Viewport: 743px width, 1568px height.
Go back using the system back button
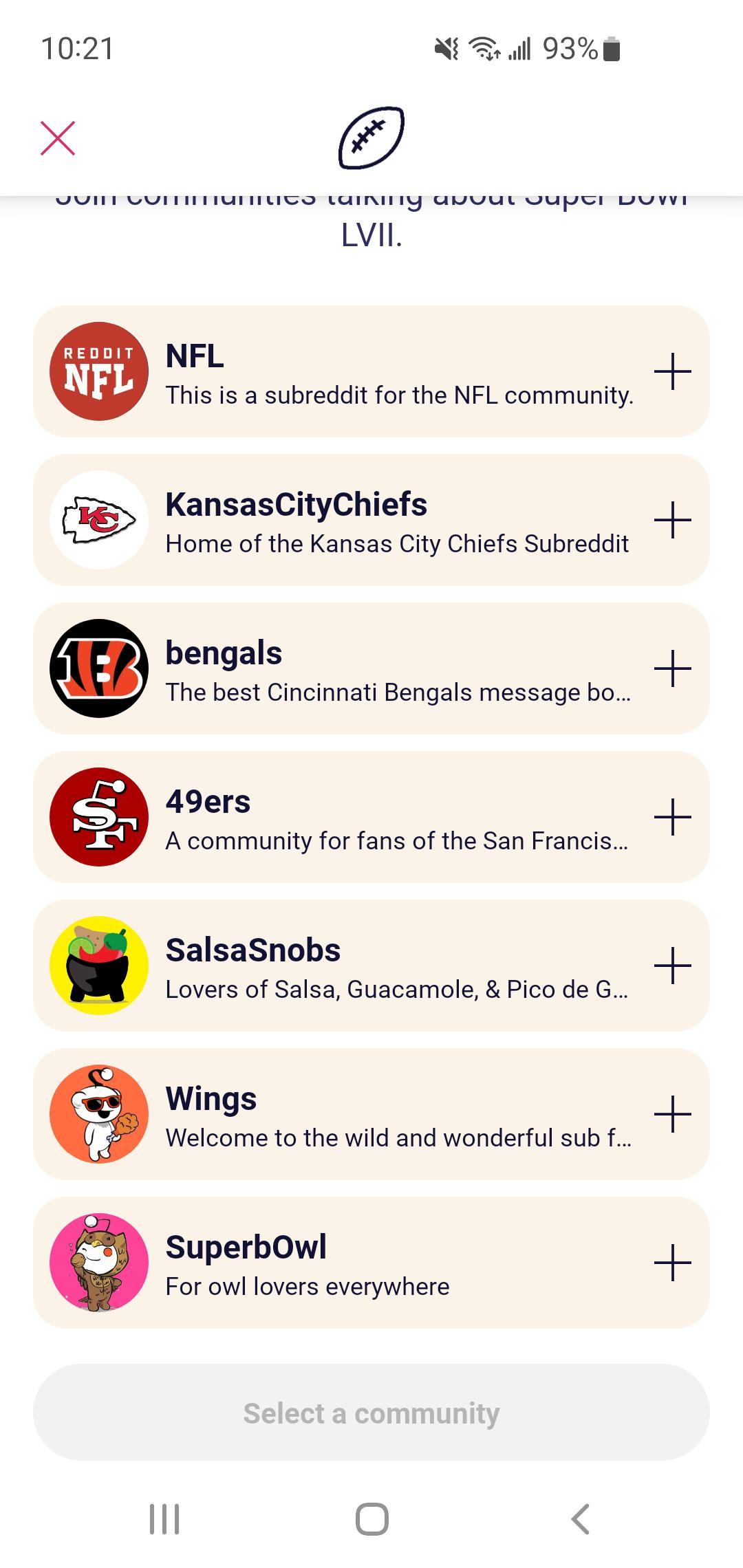580,1518
